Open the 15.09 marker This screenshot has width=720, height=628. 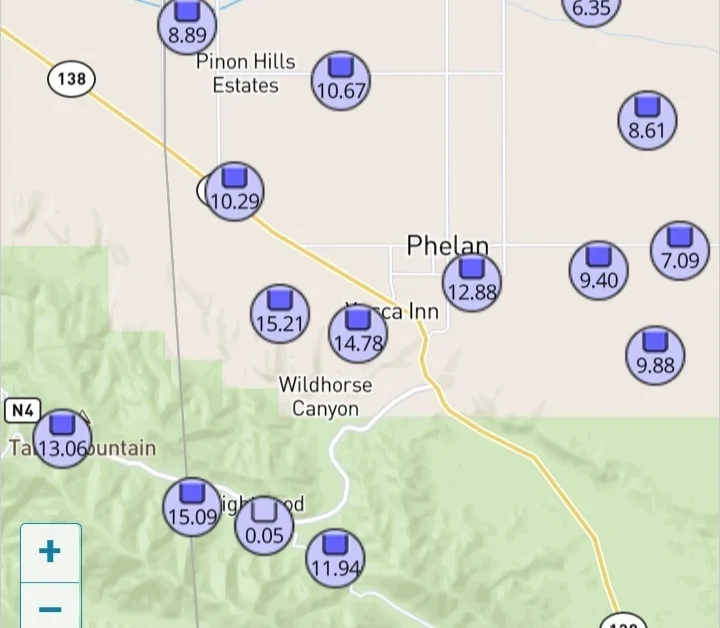pos(191,506)
